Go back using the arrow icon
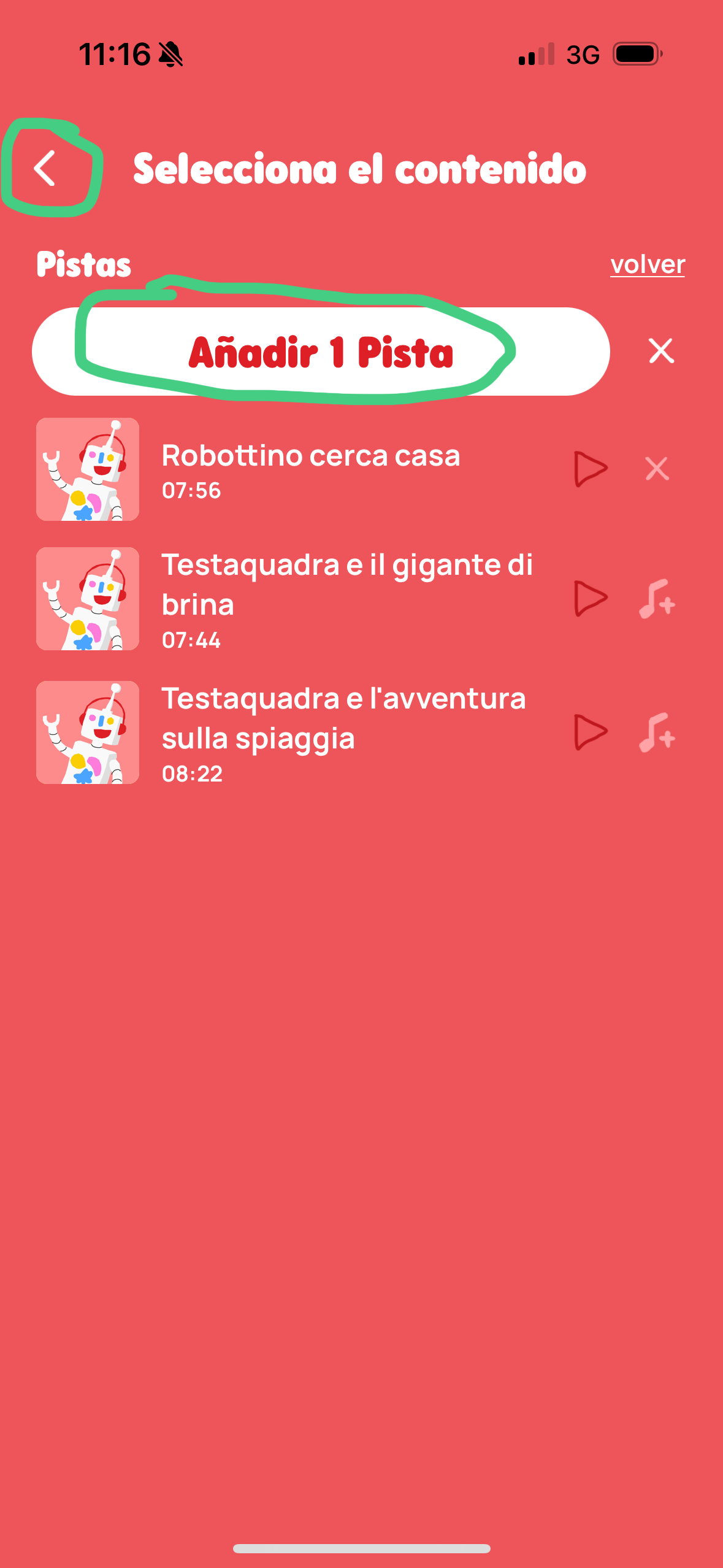 [45, 168]
